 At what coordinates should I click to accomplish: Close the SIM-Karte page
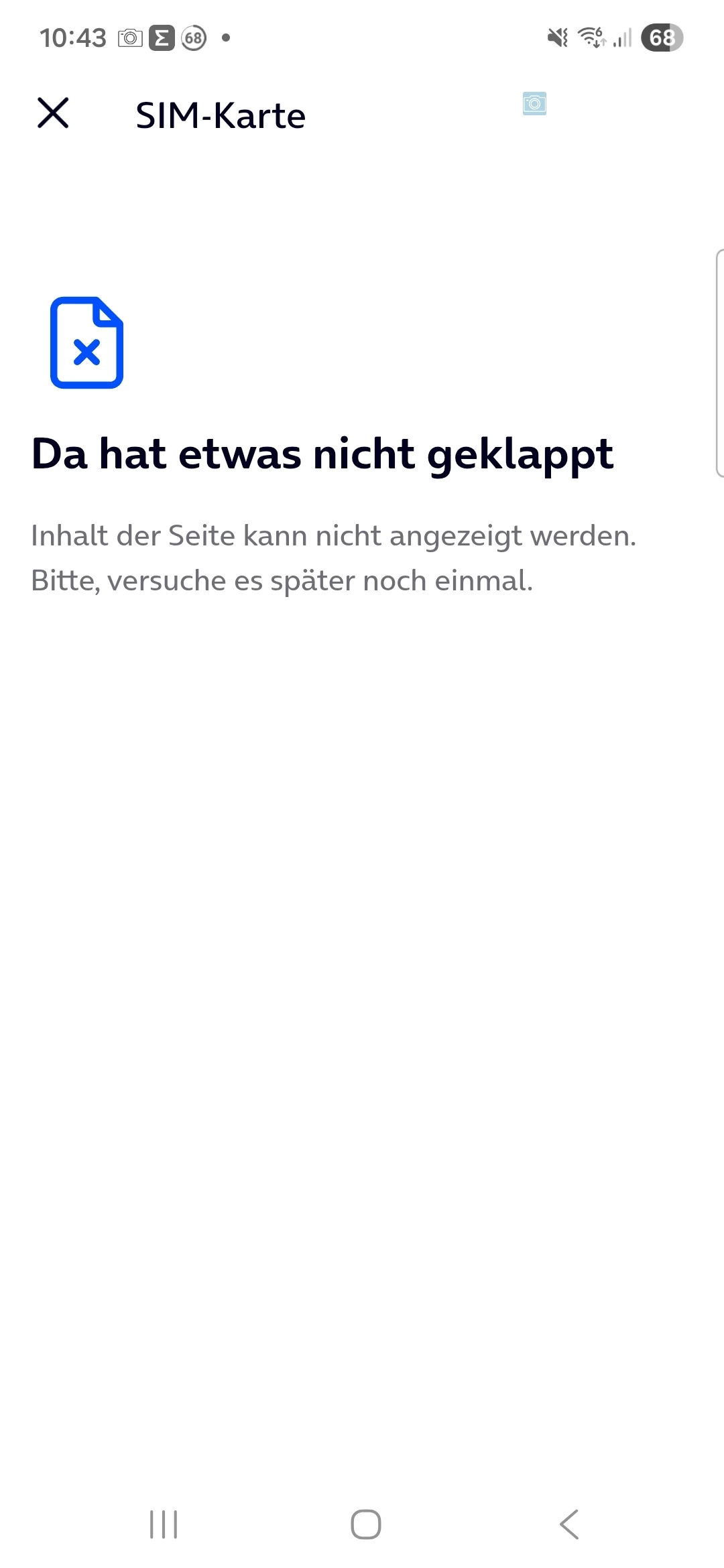[x=53, y=113]
